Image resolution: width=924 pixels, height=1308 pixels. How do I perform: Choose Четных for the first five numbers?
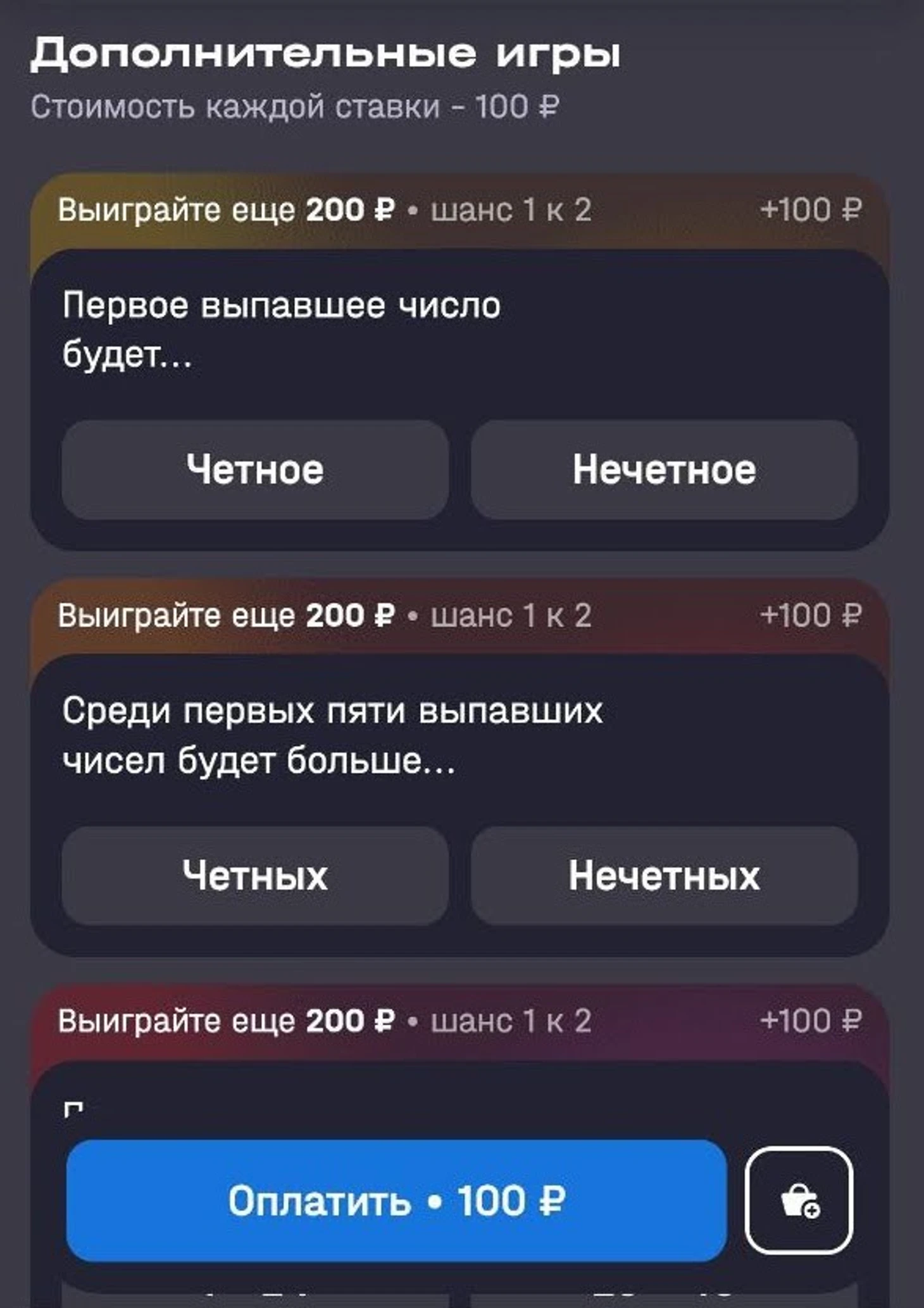pyautogui.click(x=255, y=875)
